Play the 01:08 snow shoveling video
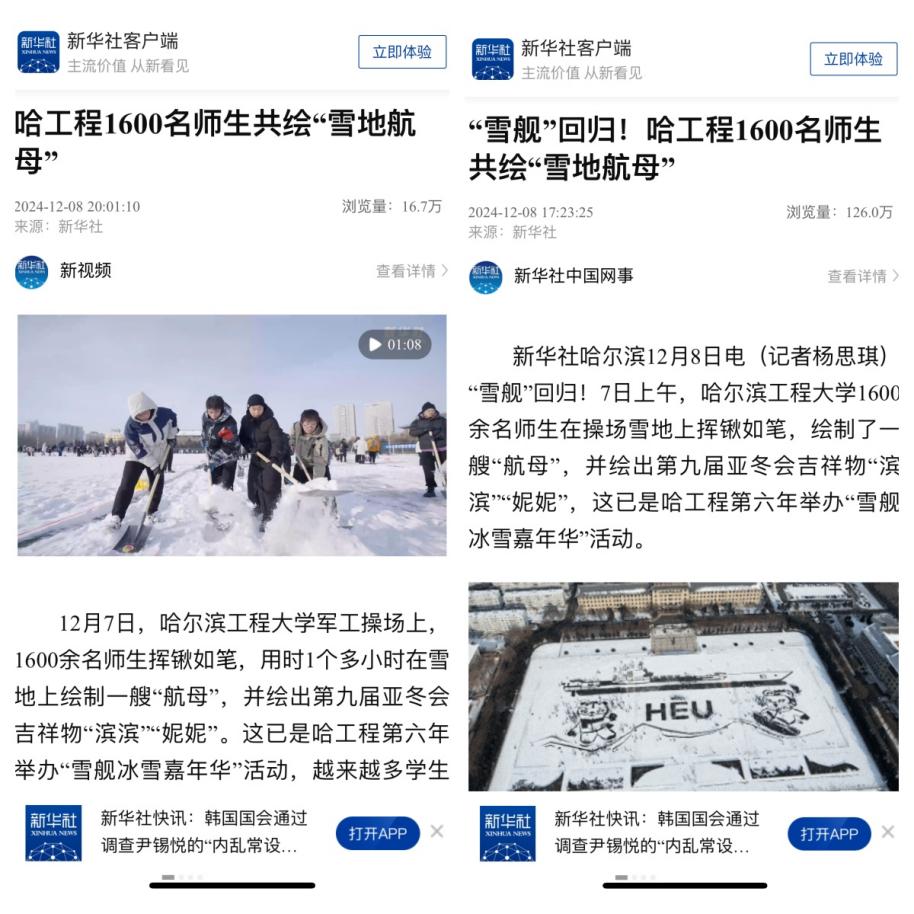914x914 pixels. 395,345
